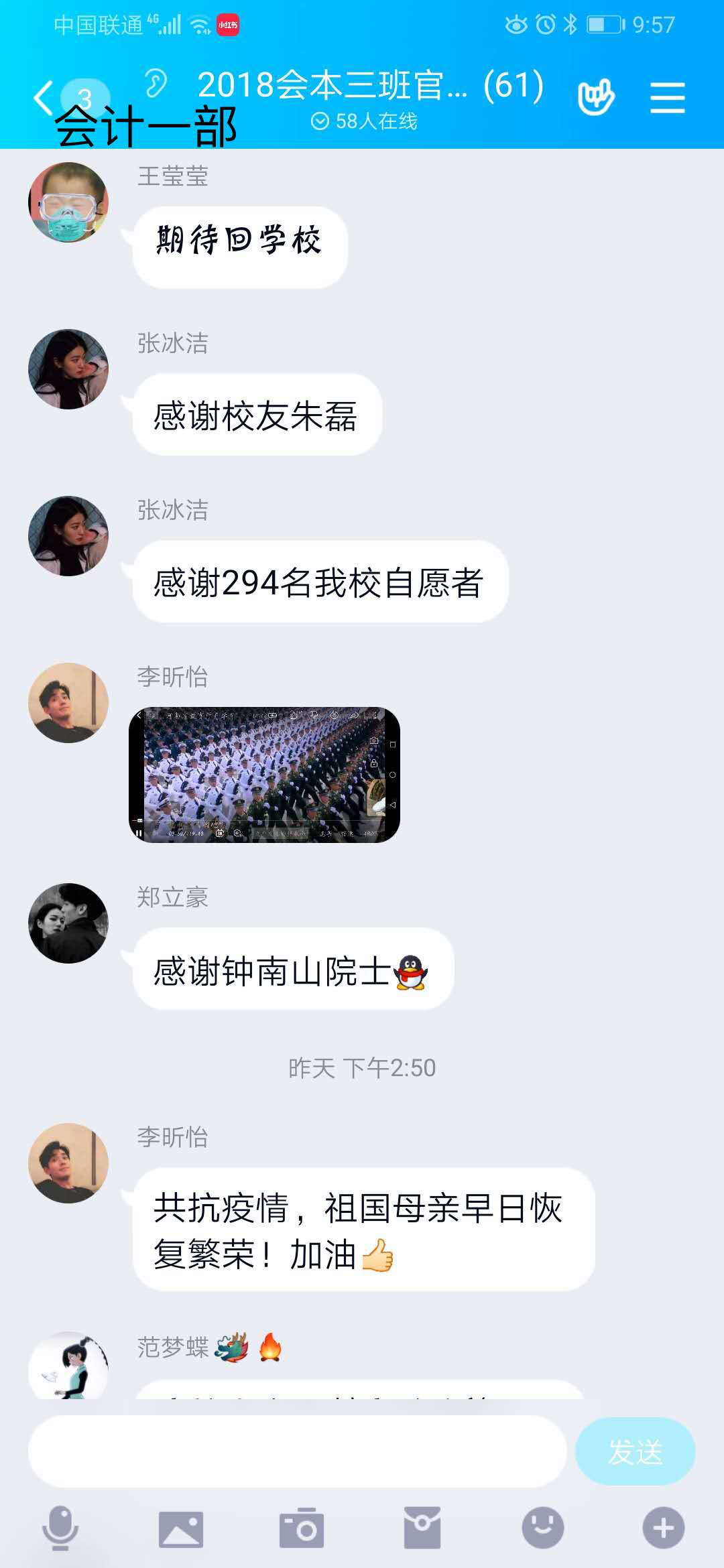Open the emoji picker
724x1568 pixels.
pyautogui.click(x=542, y=1528)
